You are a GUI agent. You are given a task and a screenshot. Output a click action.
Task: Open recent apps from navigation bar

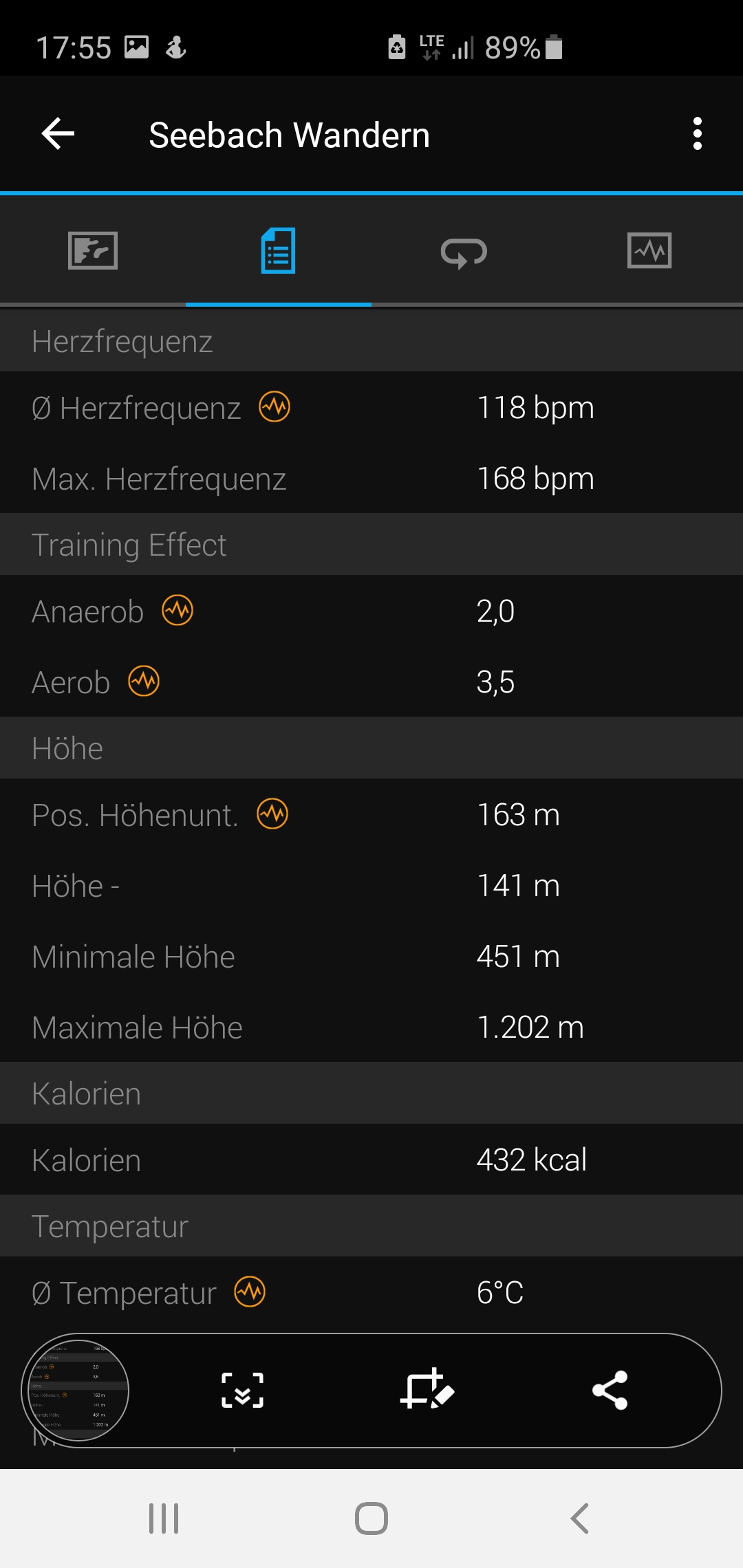point(164,1518)
